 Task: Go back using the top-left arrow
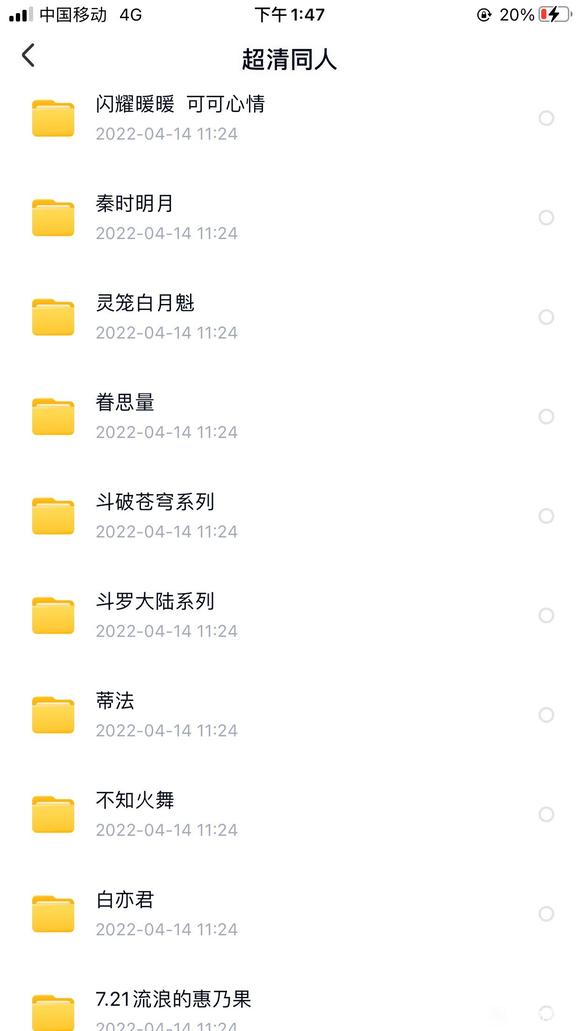coord(28,56)
